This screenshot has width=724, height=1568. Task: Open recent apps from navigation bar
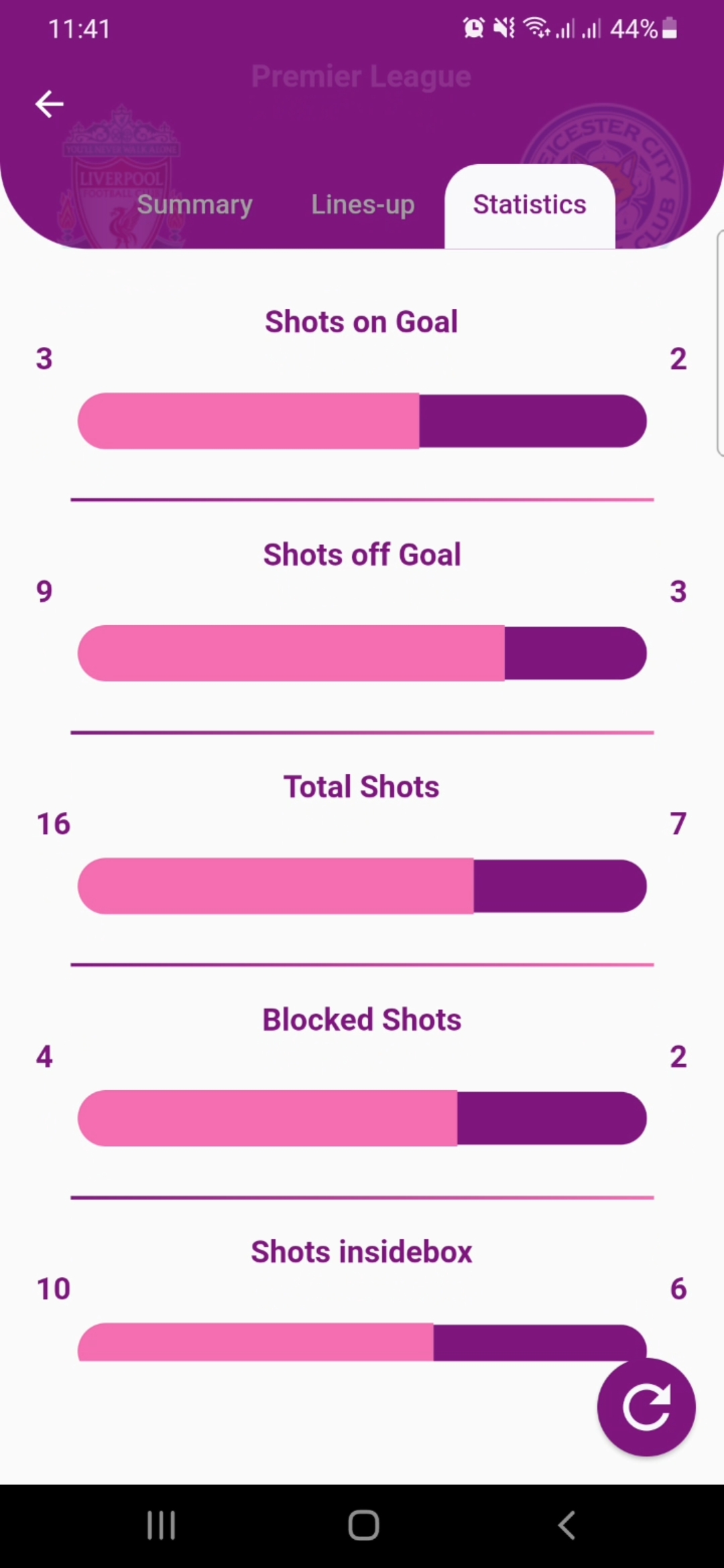click(x=161, y=1524)
